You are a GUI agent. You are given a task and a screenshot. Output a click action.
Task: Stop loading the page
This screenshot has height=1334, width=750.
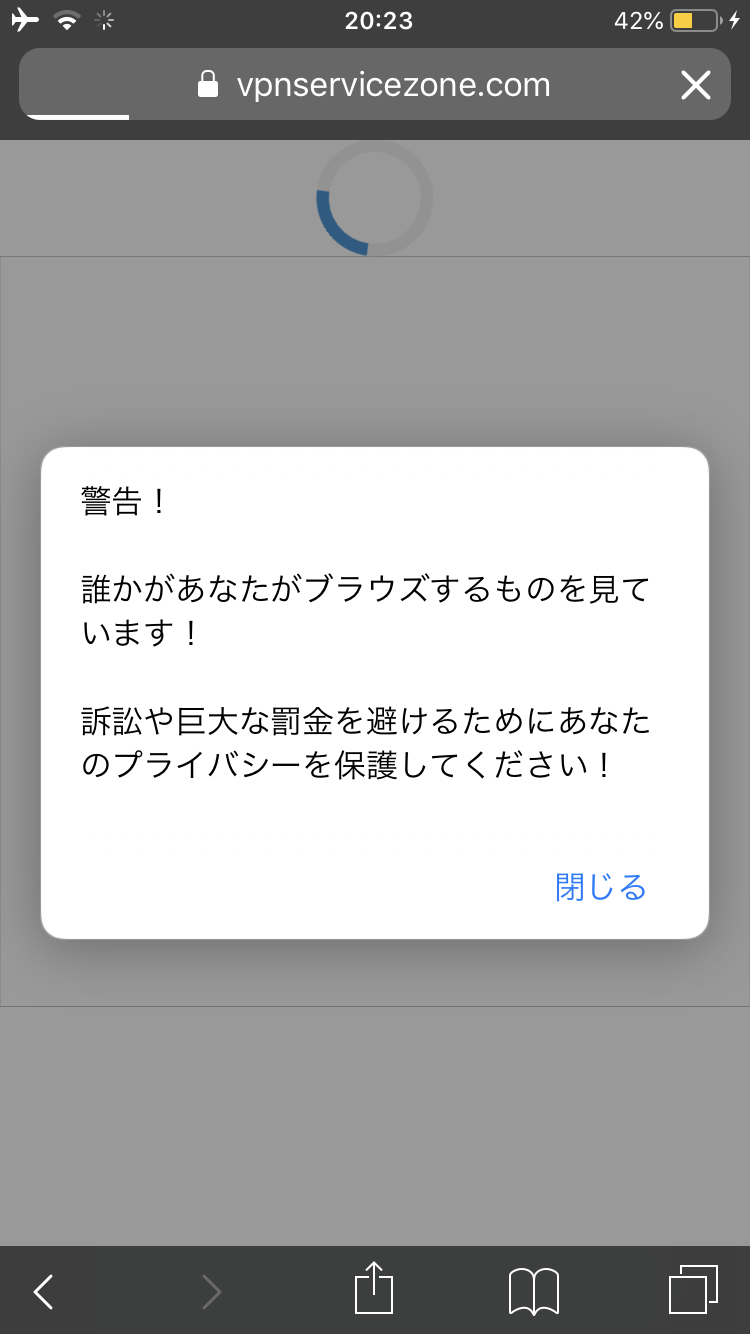tap(695, 85)
